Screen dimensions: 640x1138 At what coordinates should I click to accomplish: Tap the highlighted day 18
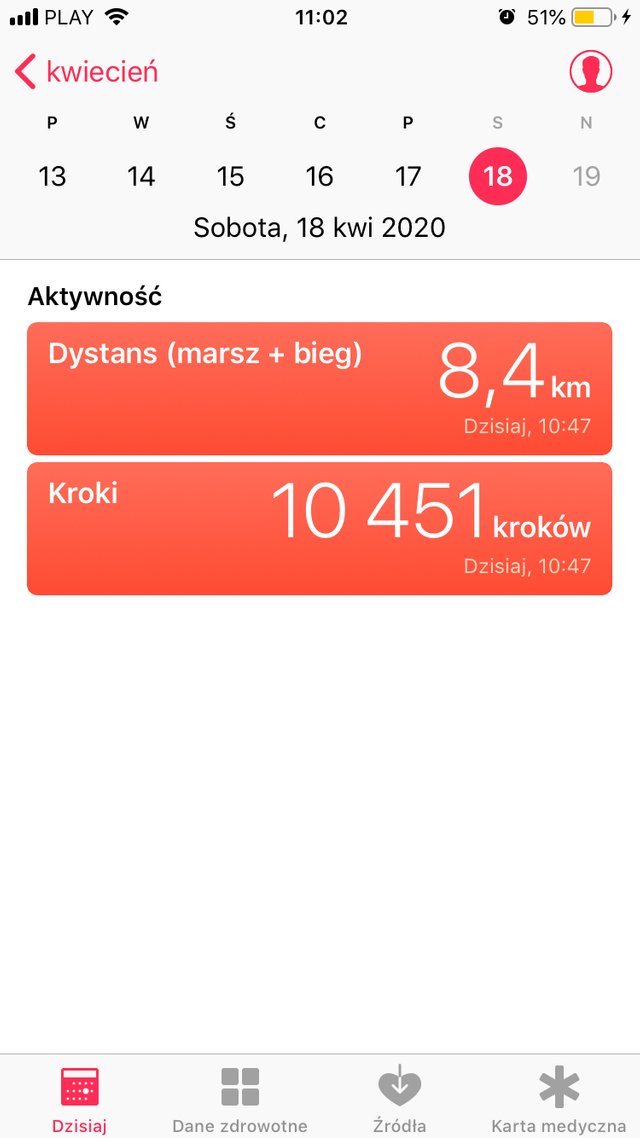tap(498, 176)
